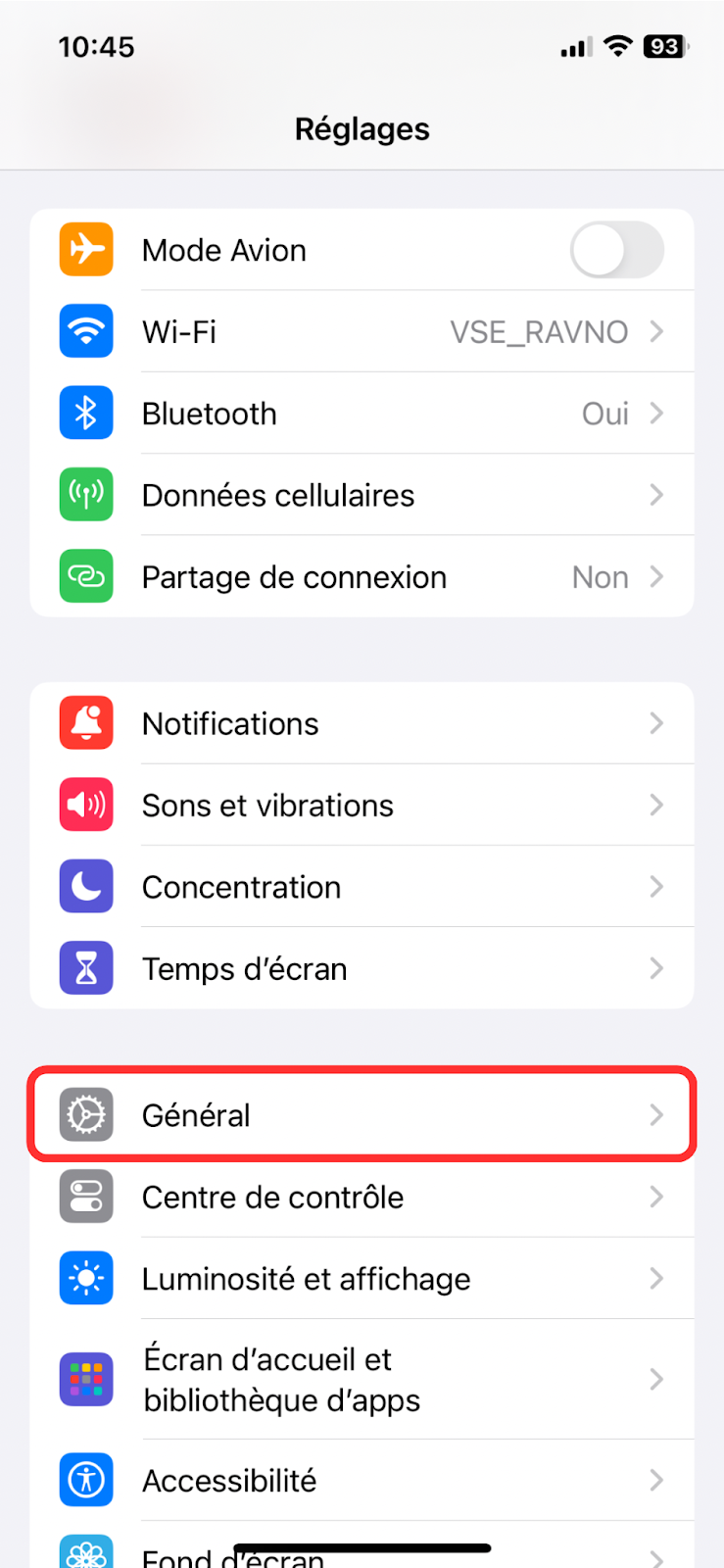Open Accessibilité settings
724x1568 pixels.
[x=362, y=1481]
